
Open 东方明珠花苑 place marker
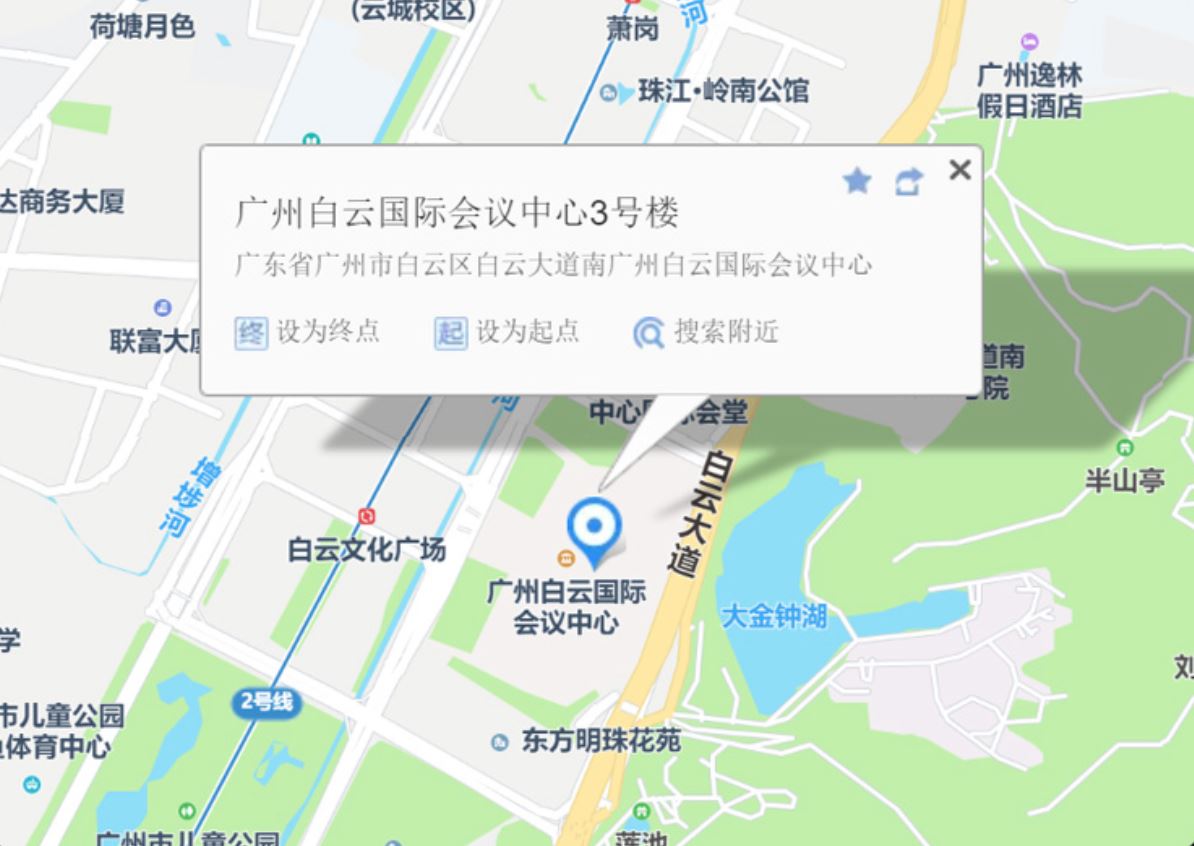[x=499, y=742]
